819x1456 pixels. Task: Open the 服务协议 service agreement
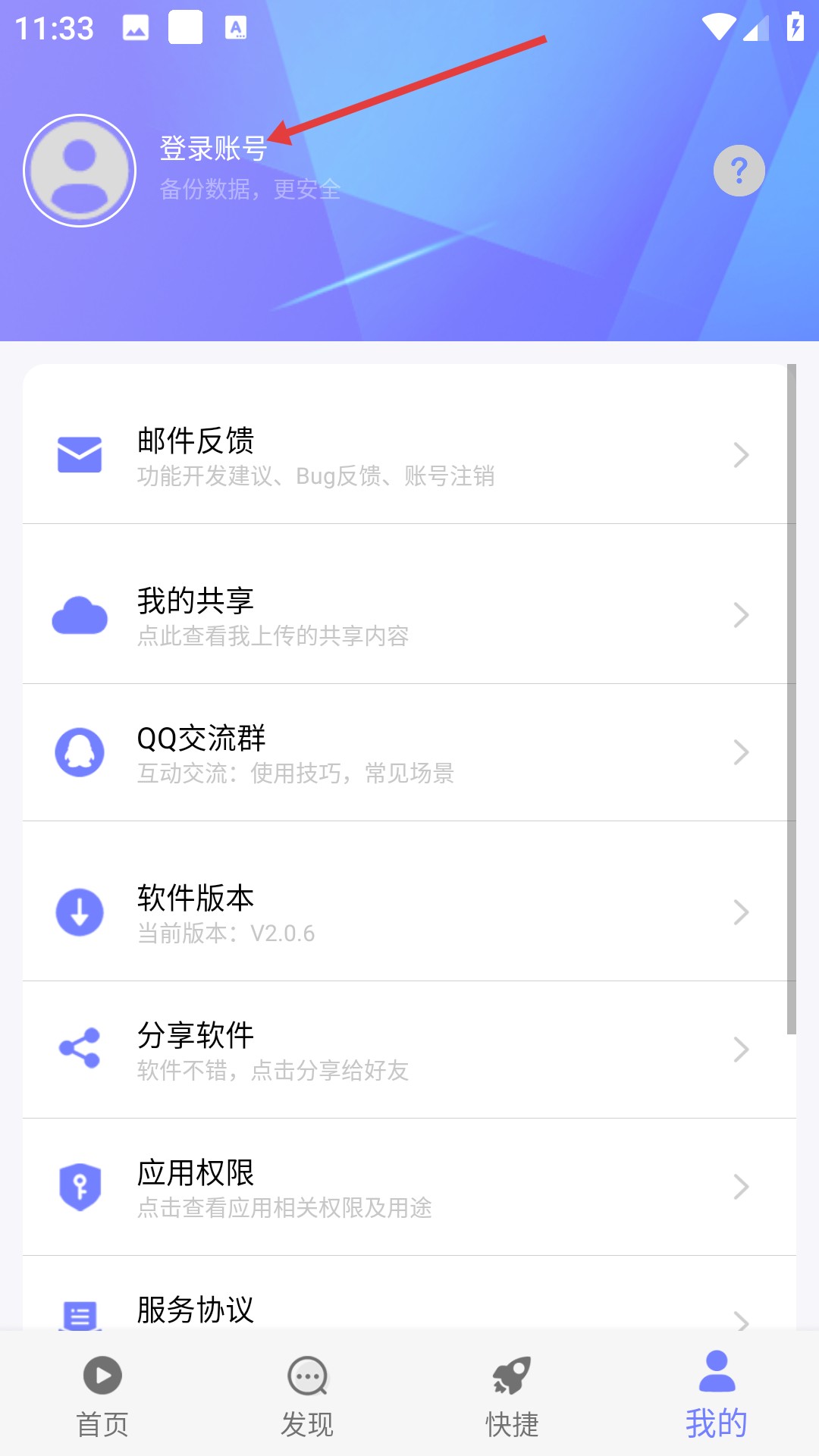tap(409, 1310)
